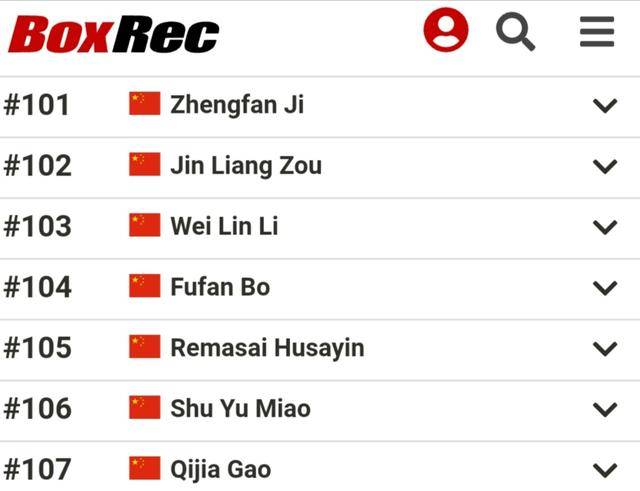Screen dimensions: 640x491
Task: Expand details for Remasai Husayin
Action: (x=605, y=349)
